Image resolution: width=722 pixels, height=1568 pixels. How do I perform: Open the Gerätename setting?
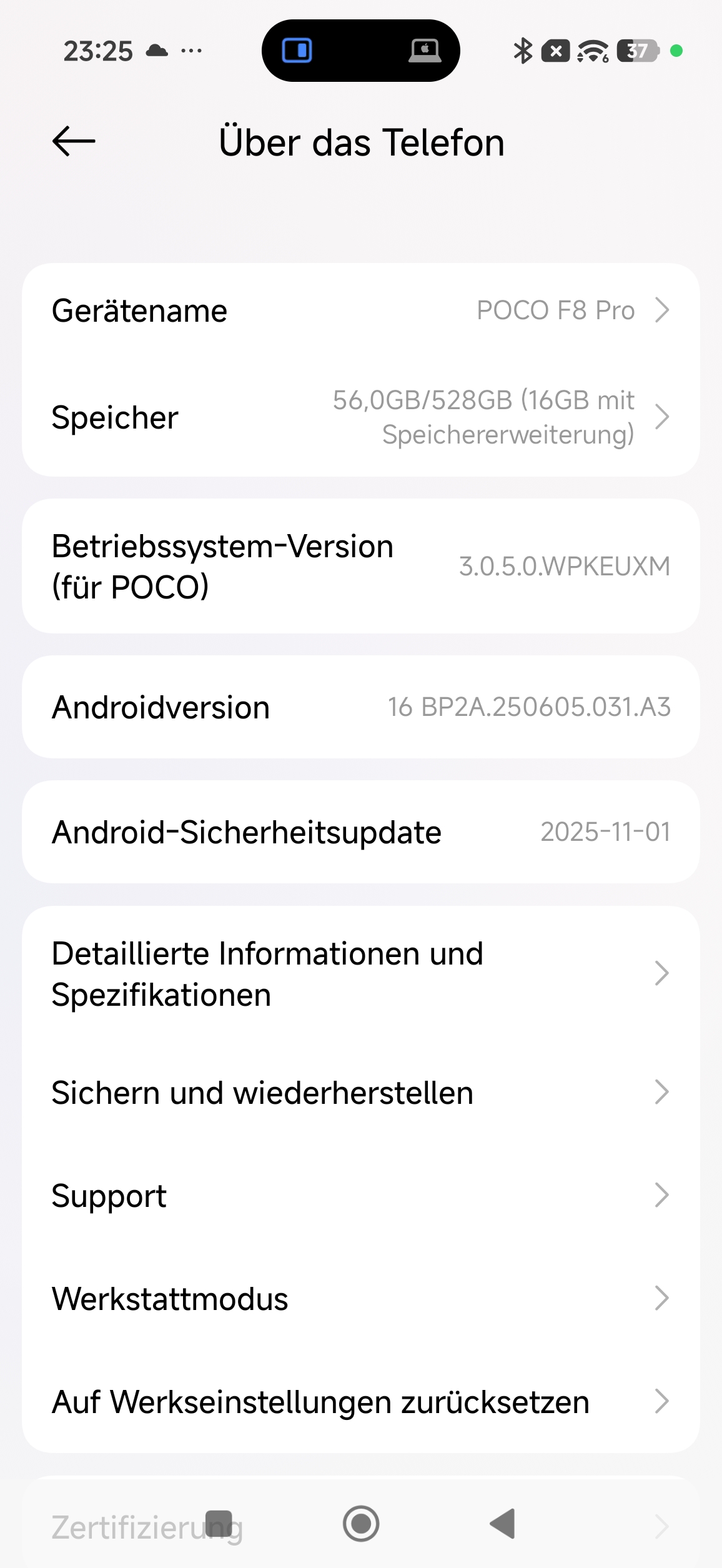click(x=360, y=310)
